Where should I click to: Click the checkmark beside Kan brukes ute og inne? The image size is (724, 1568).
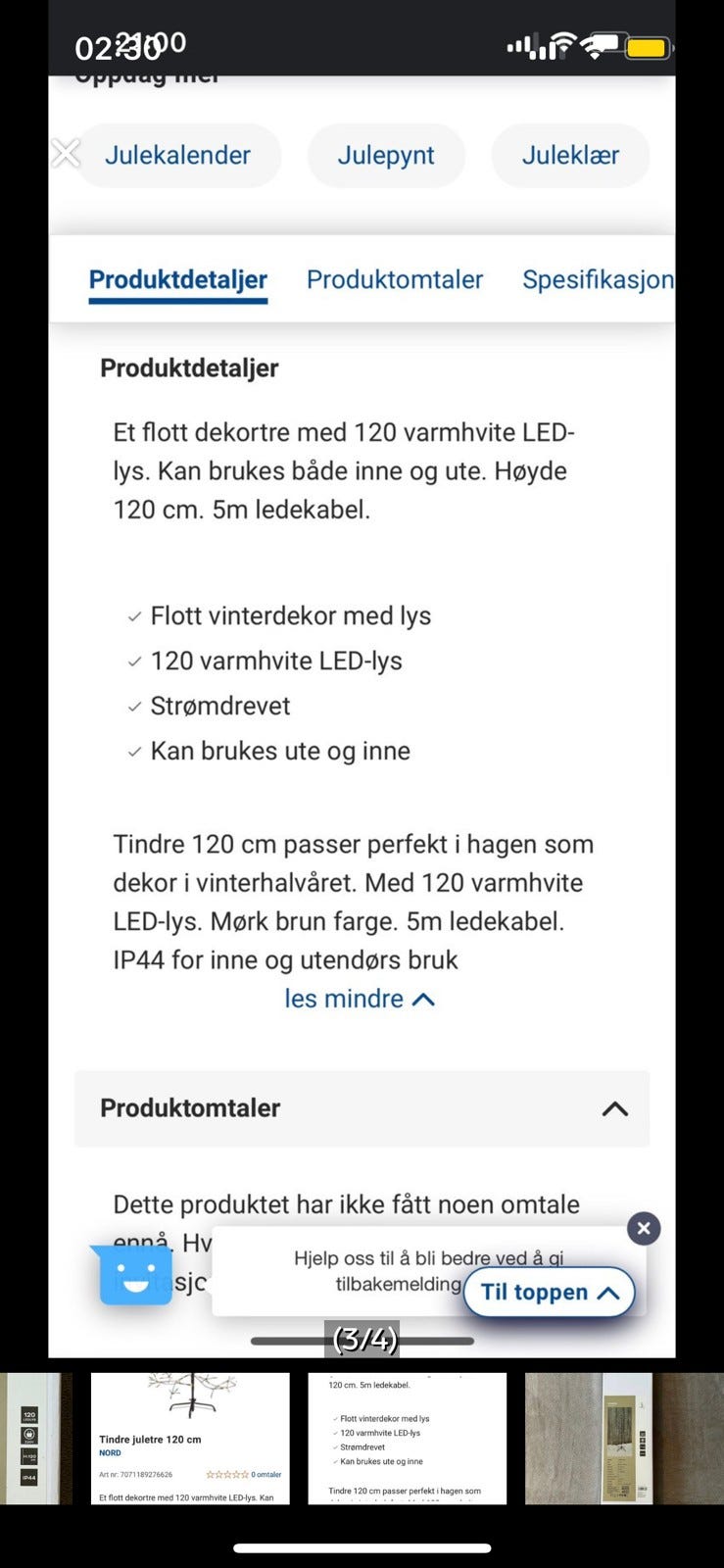[x=134, y=751]
